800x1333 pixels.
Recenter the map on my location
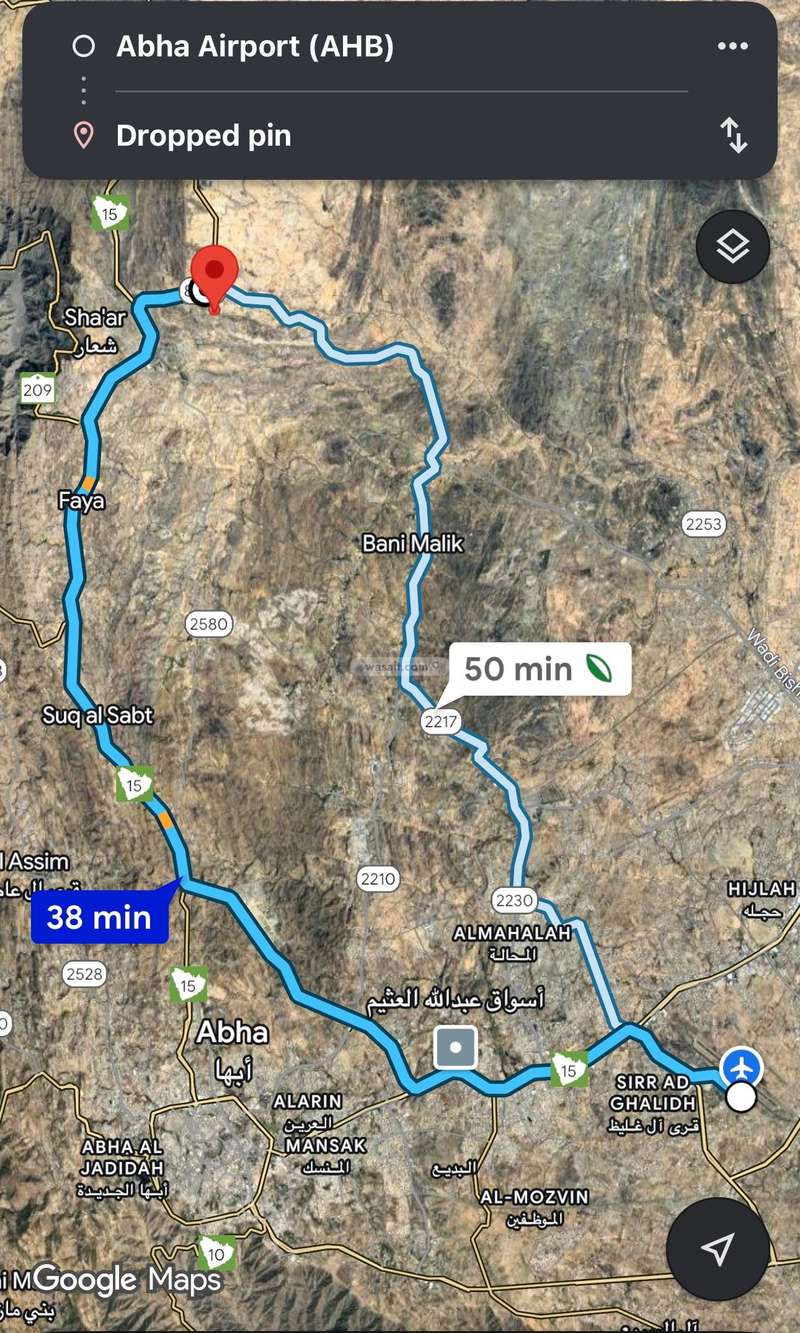[x=718, y=1248]
